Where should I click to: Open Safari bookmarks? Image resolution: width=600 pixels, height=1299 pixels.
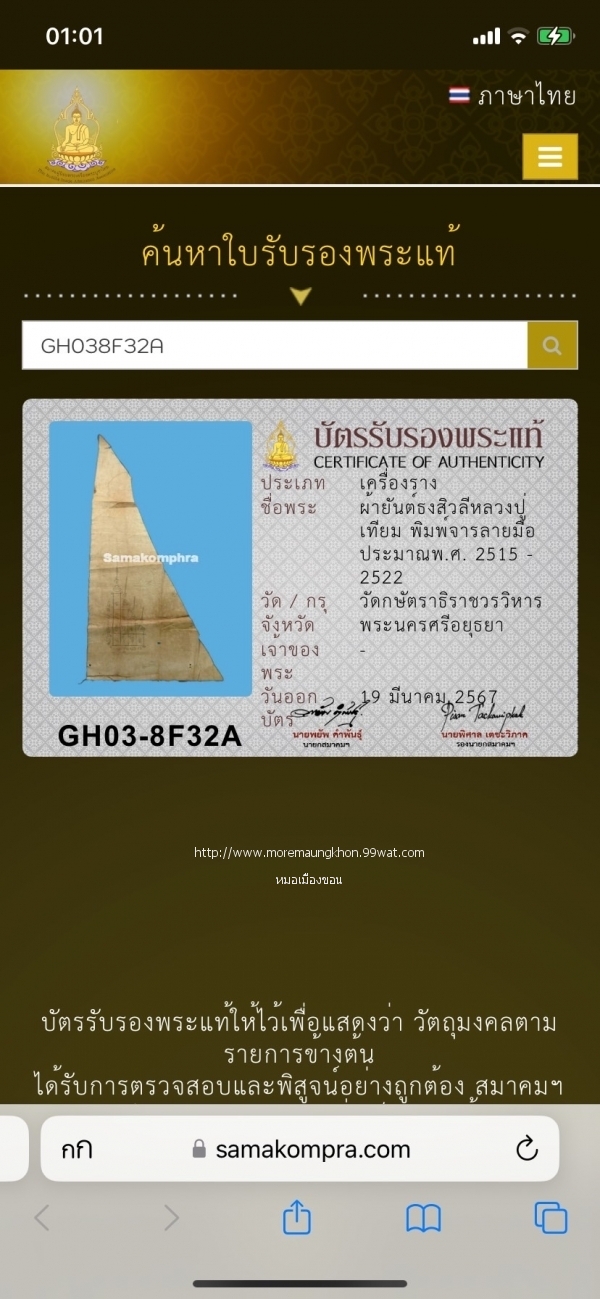click(423, 1217)
